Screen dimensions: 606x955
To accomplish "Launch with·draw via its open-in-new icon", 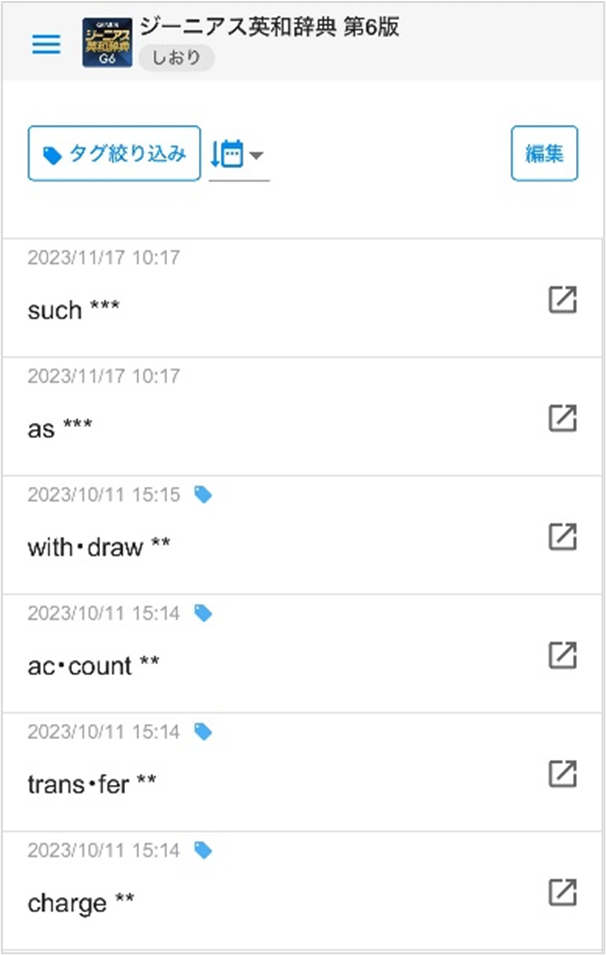I will pyautogui.click(x=563, y=537).
